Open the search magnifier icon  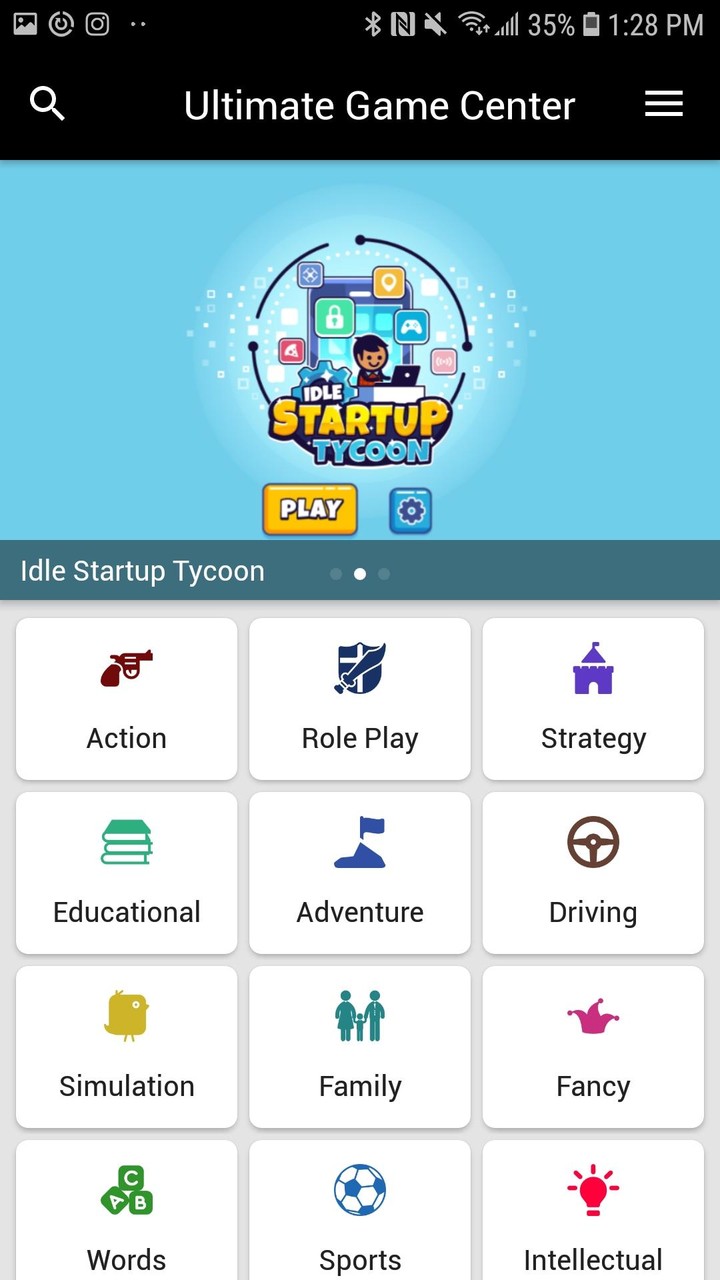click(47, 103)
